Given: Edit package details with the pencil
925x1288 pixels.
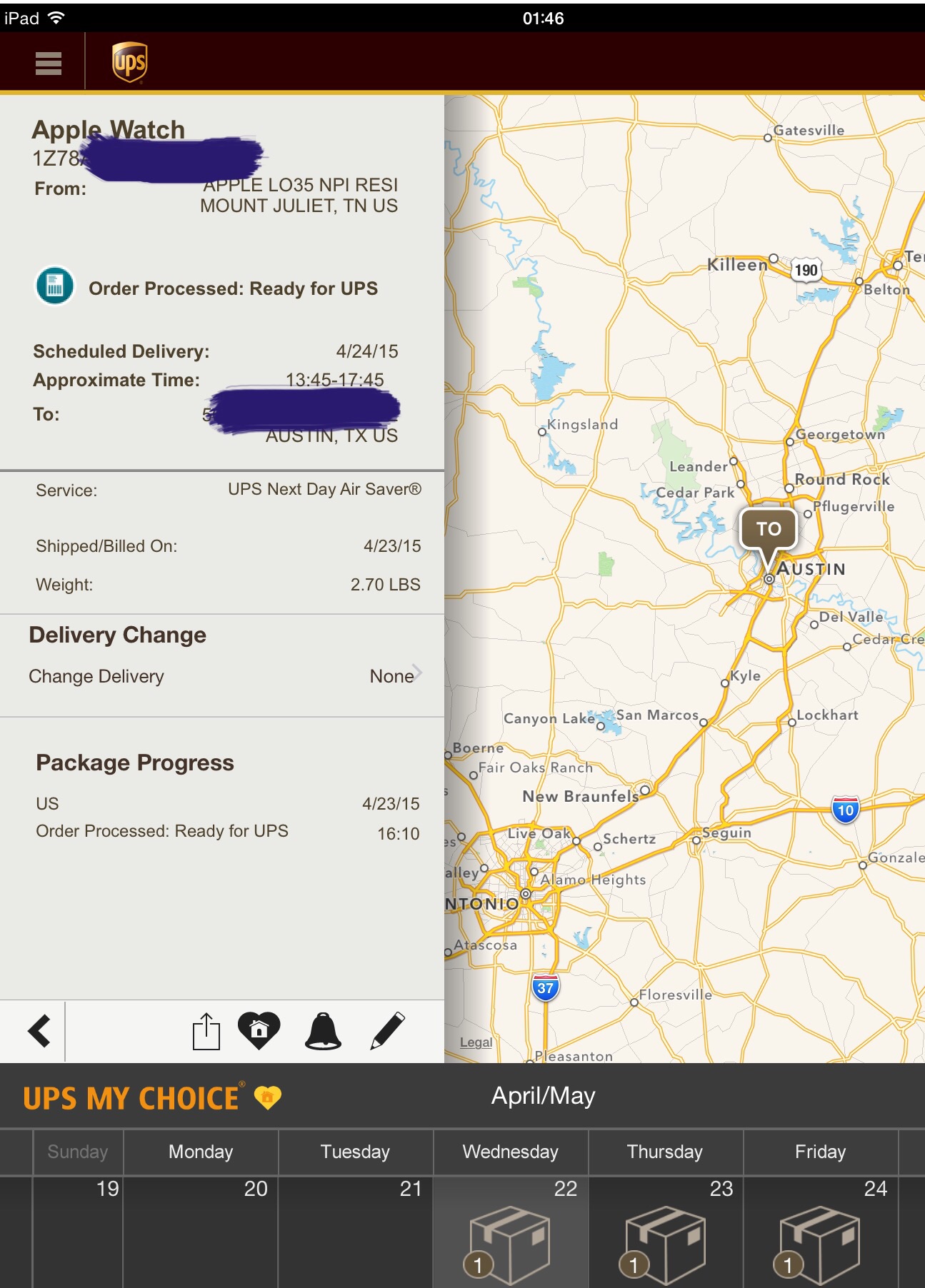Looking at the screenshot, I should pos(388,1031).
